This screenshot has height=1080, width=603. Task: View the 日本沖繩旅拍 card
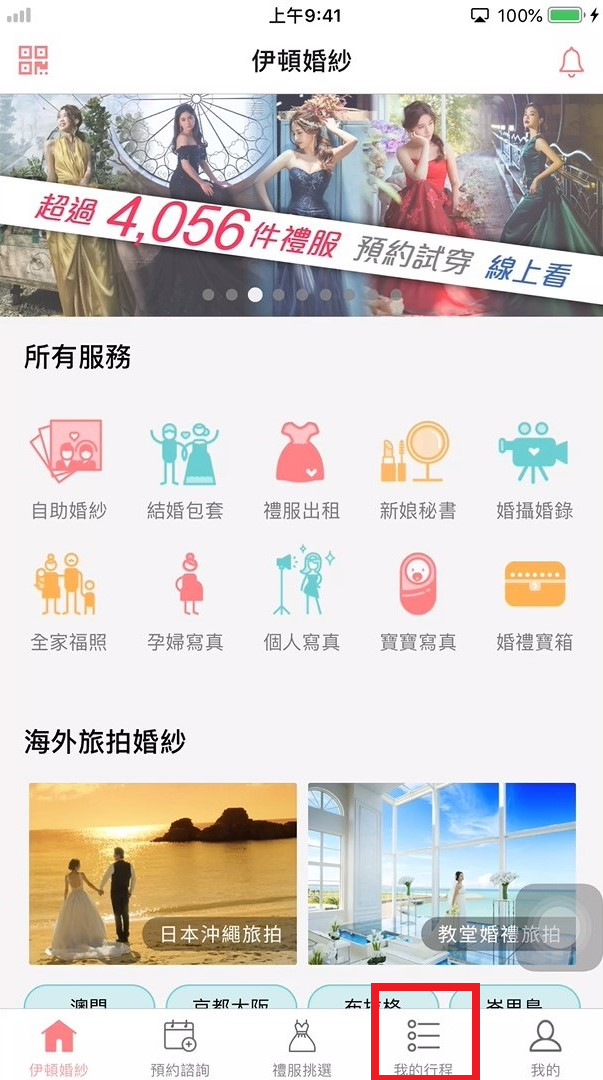tap(163, 873)
